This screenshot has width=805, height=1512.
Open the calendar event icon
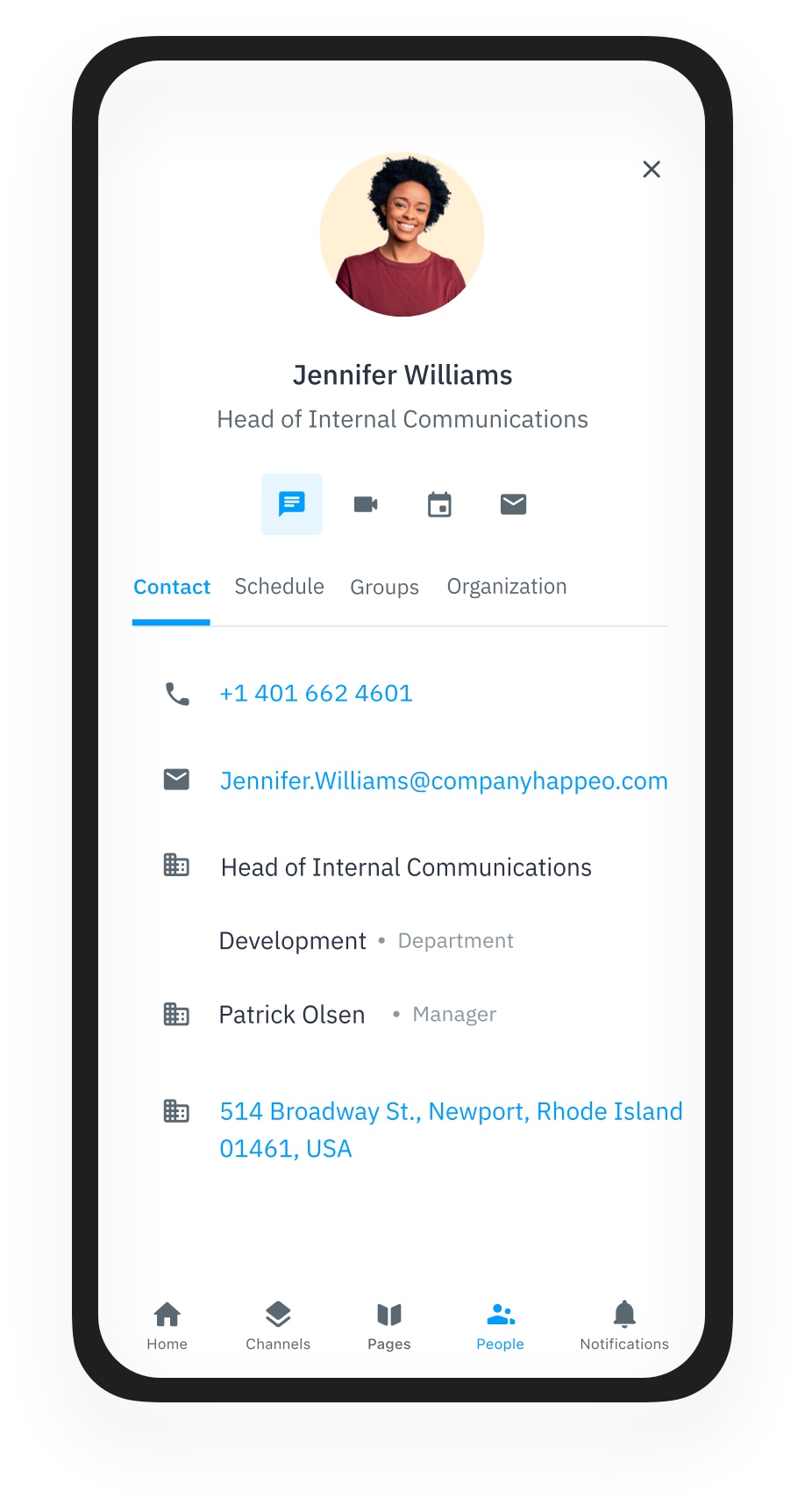(x=439, y=504)
